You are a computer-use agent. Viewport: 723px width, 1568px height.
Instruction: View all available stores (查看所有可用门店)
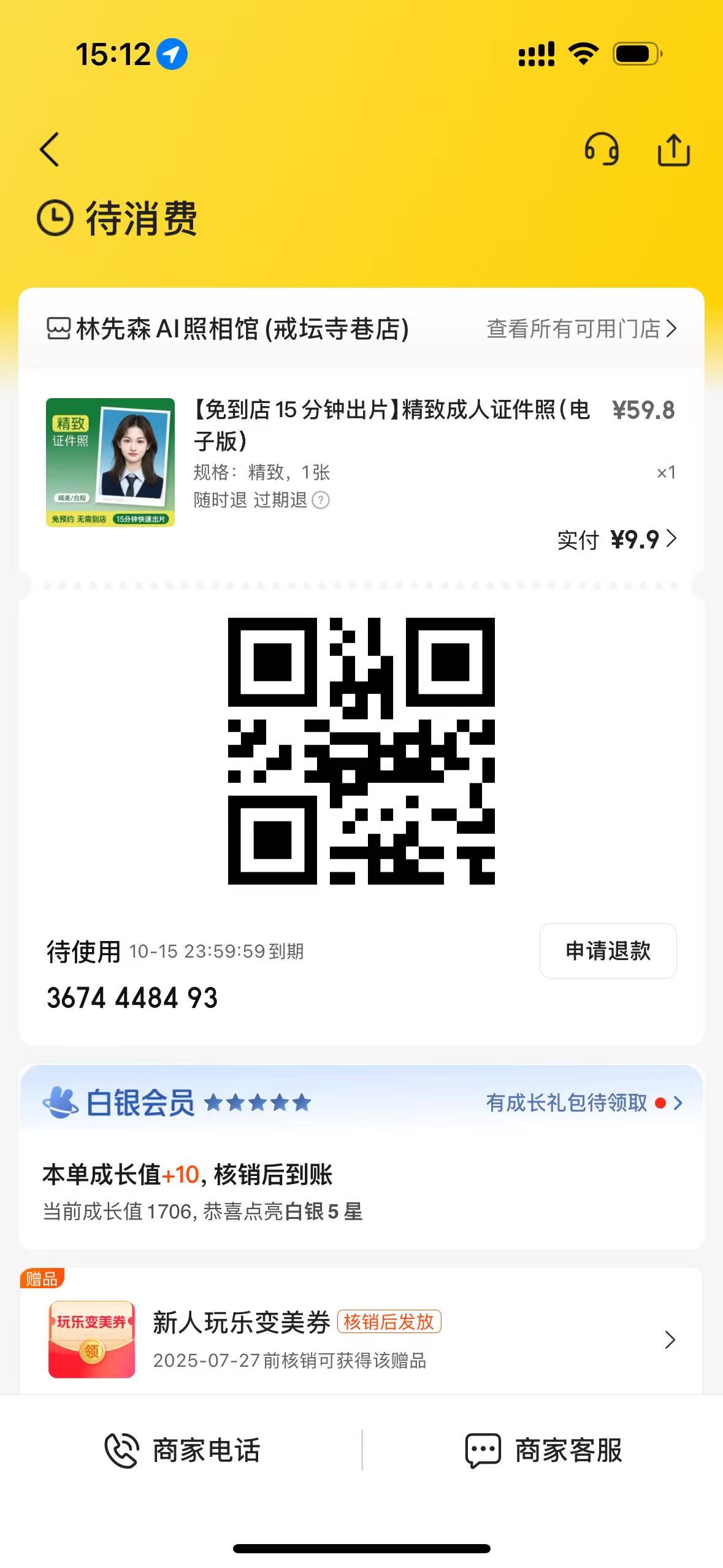click(x=581, y=329)
